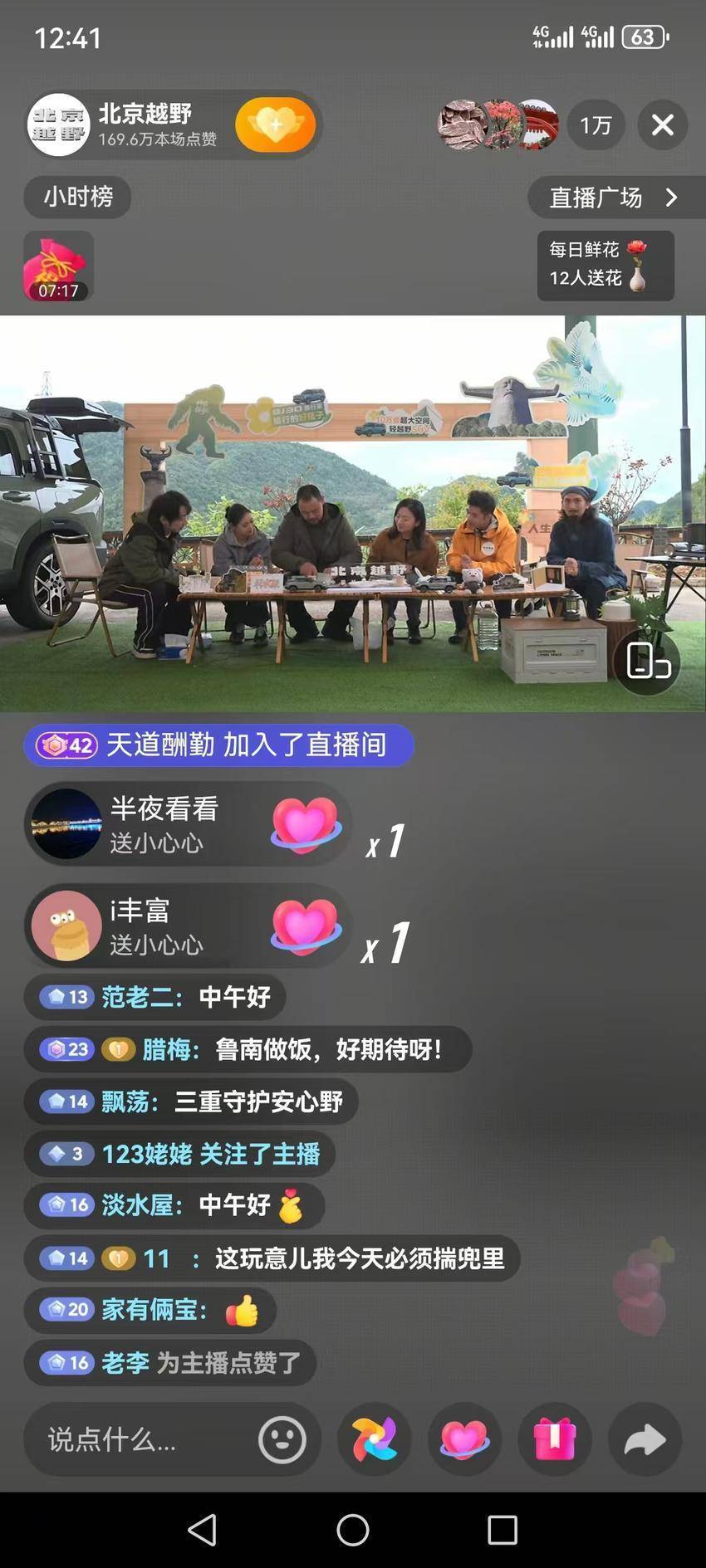
Task: Go to 直播广场 live plaza
Action: 613,198
